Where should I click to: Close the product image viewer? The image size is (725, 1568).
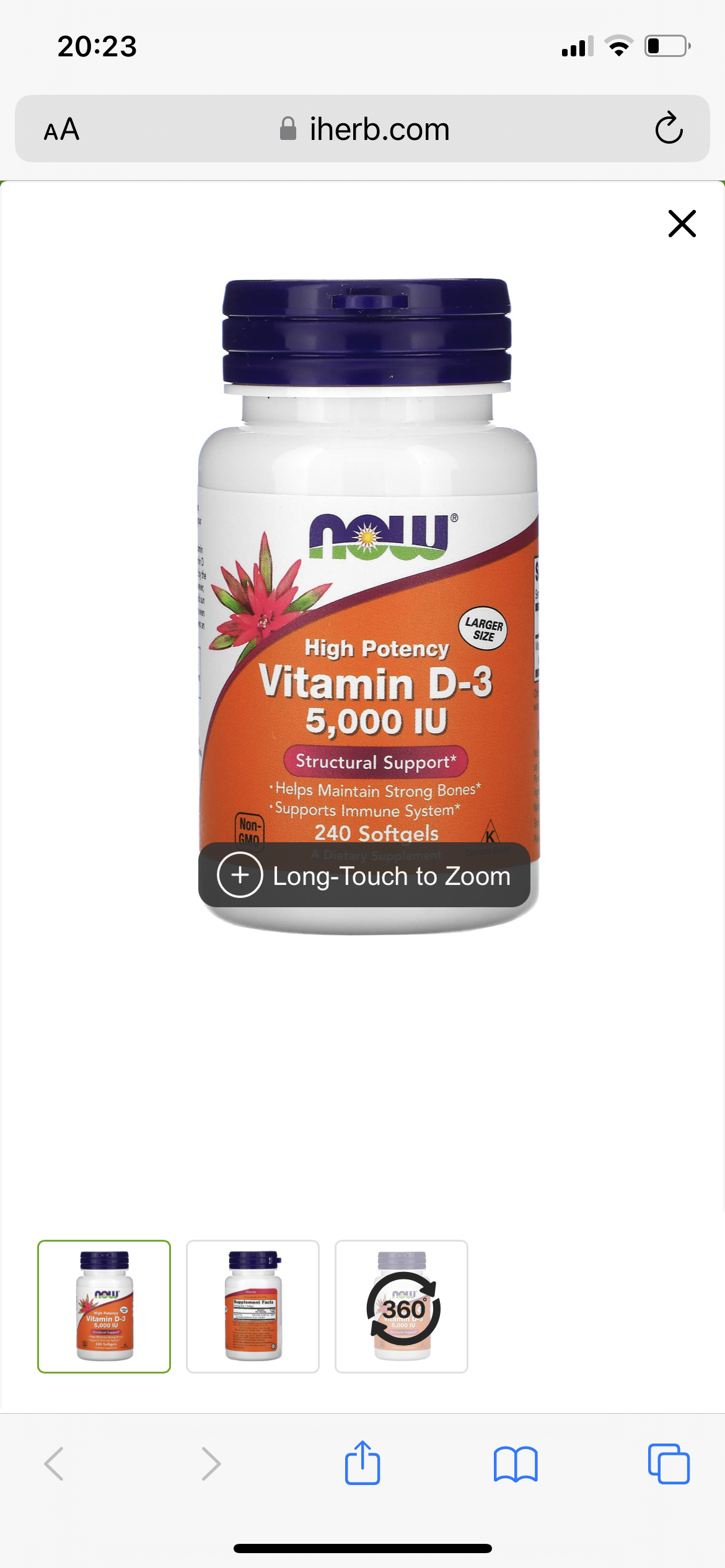pos(682,224)
